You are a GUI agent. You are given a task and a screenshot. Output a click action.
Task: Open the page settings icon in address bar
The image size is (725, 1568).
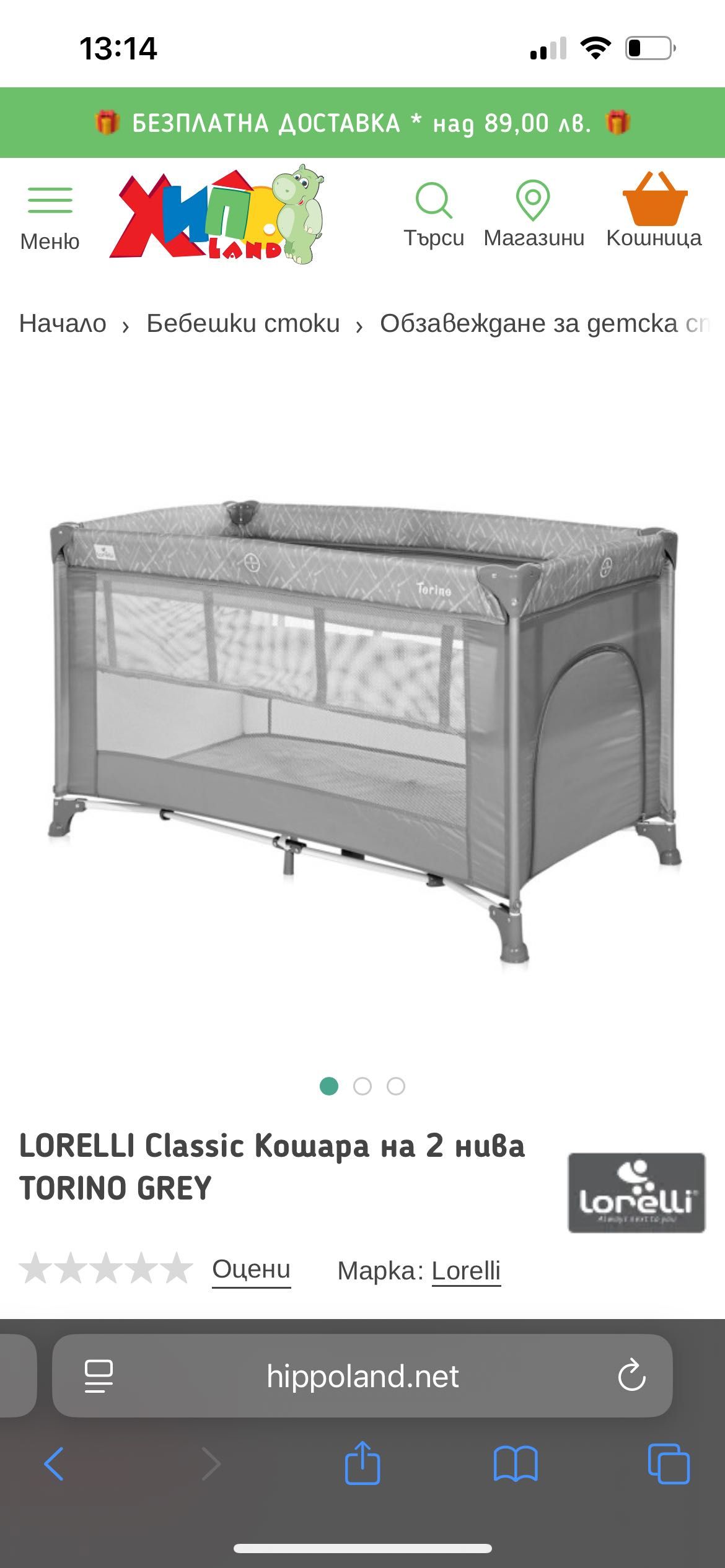(x=99, y=1377)
